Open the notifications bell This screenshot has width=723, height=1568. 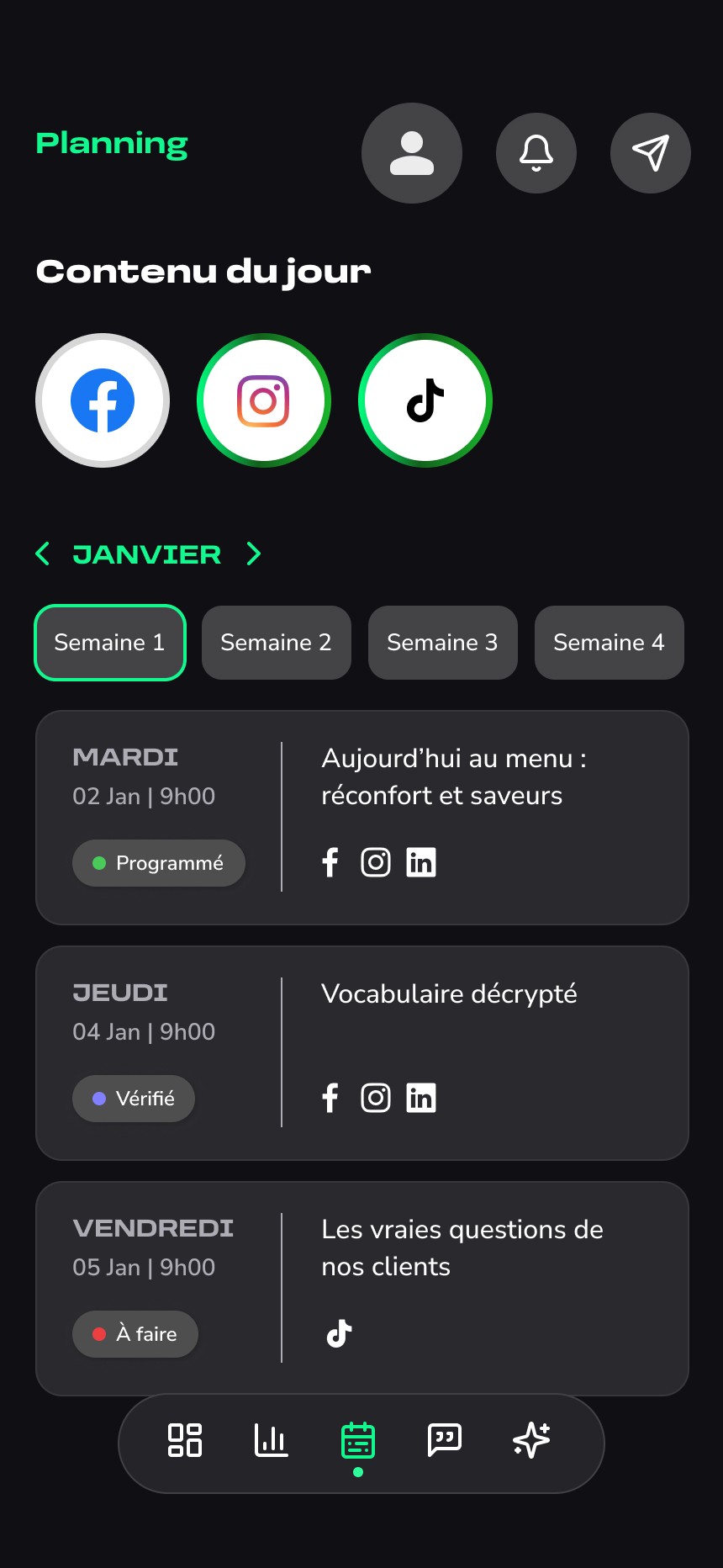coord(536,153)
